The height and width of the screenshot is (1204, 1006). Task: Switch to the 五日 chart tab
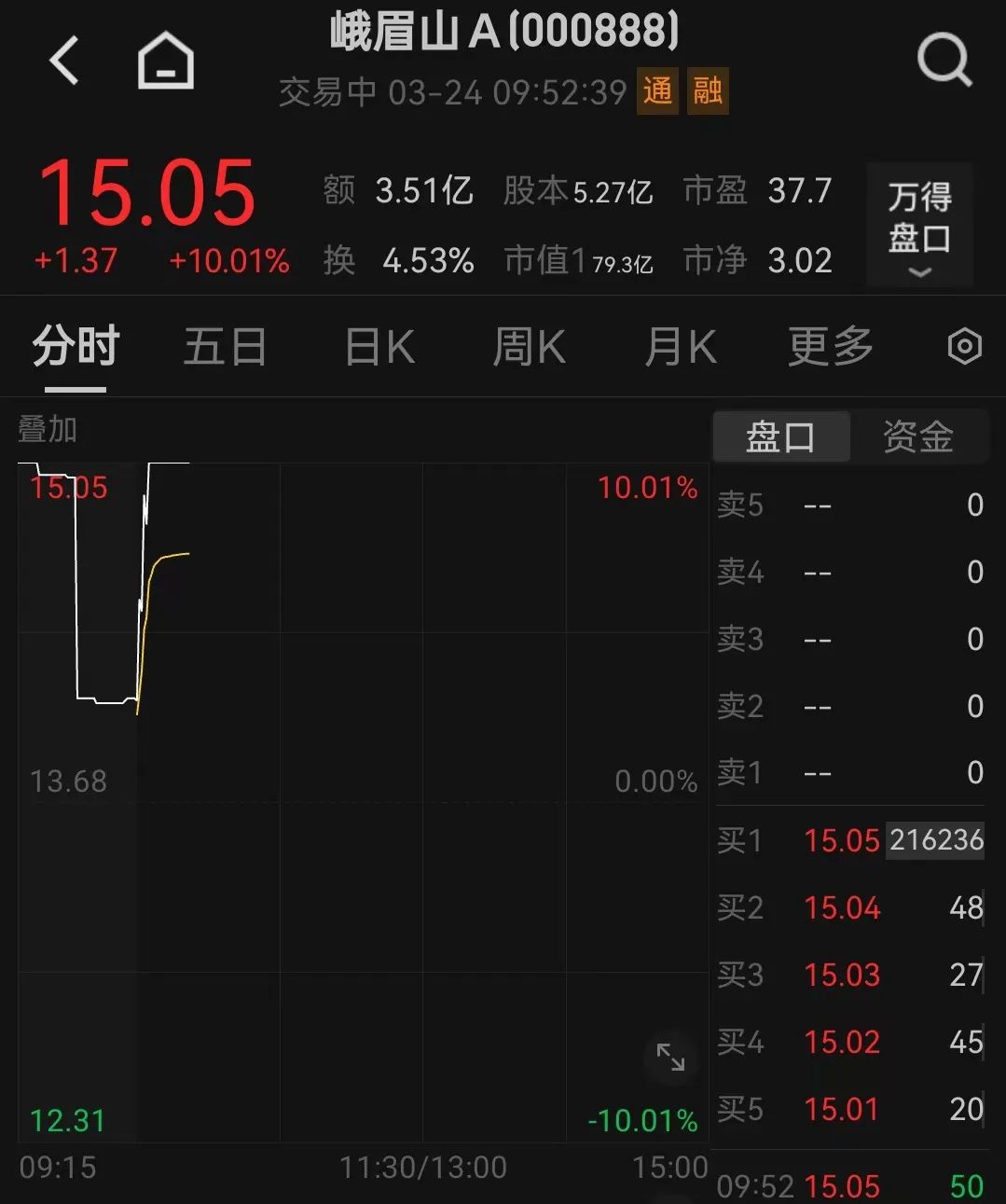point(225,348)
